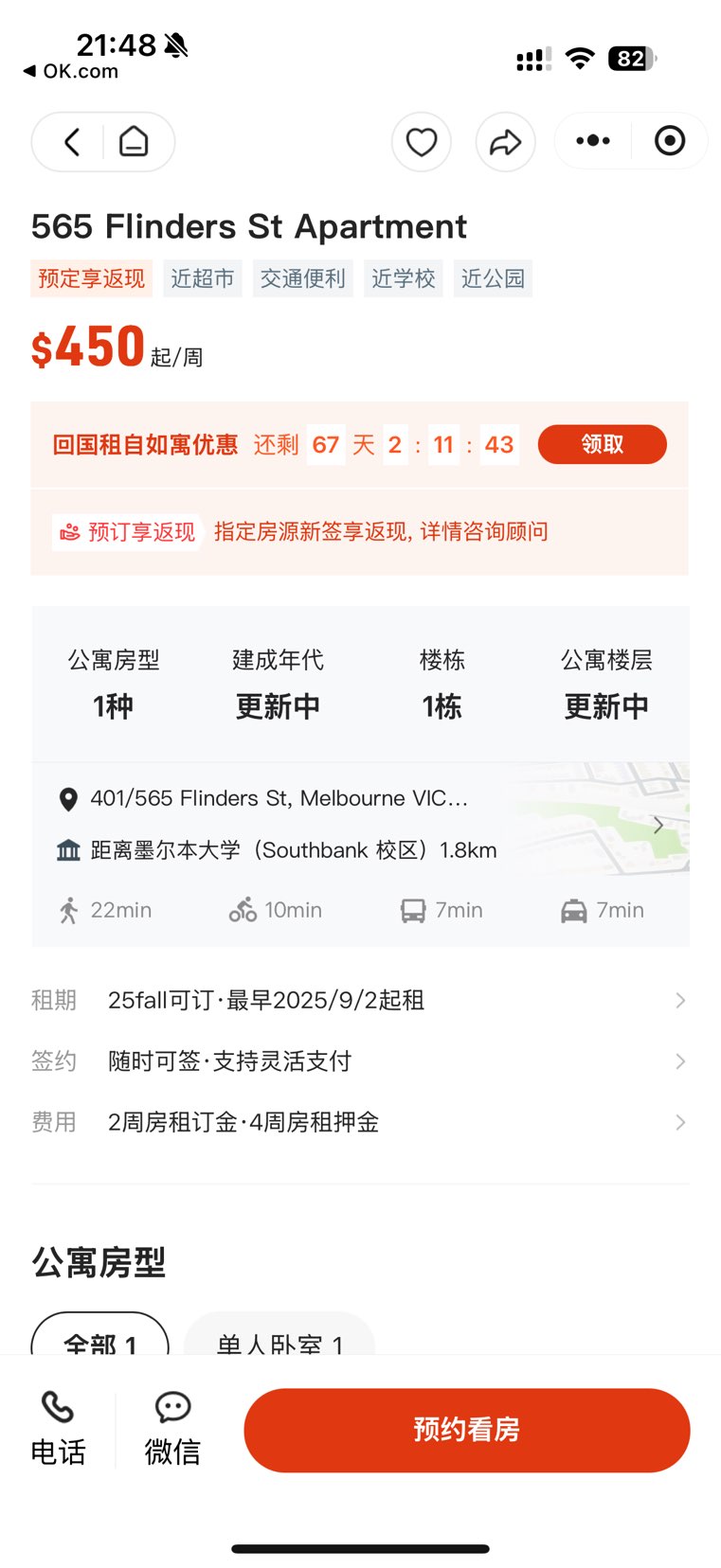The image size is (721, 1568).
Task: Share the 565 Flinders St listing
Action: coord(505,142)
